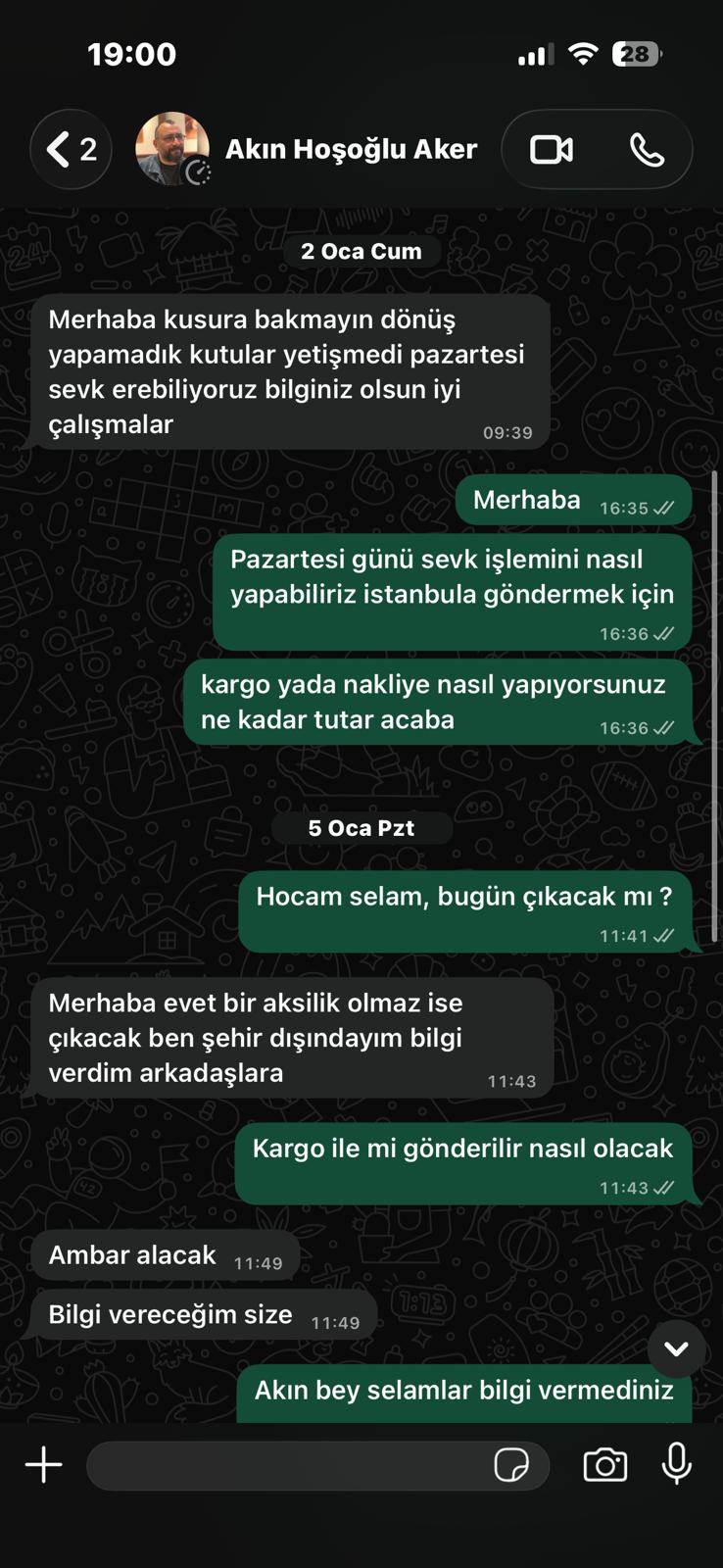Screen dimensions: 723x1568
Task: Start a video call with Akın
Action: point(551,149)
